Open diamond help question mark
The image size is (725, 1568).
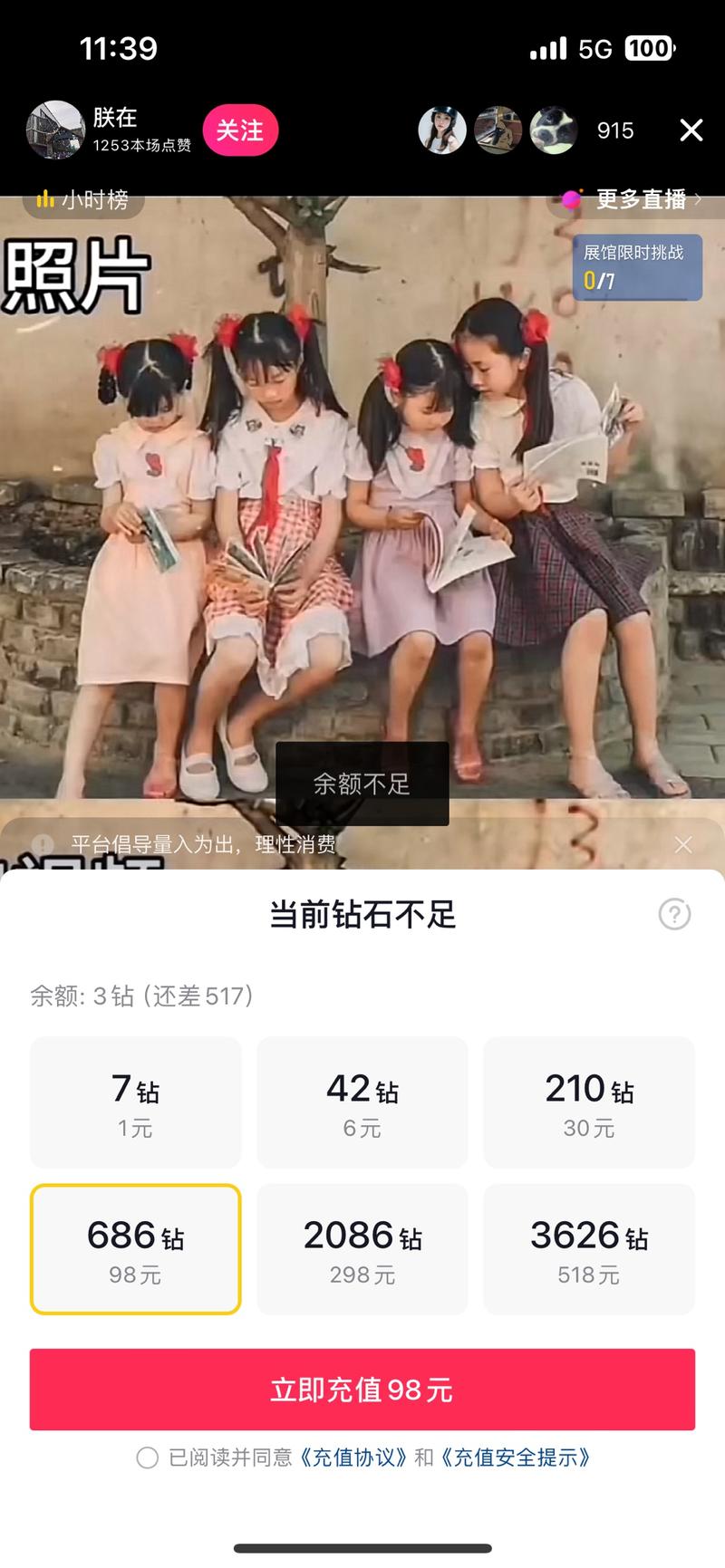[674, 914]
